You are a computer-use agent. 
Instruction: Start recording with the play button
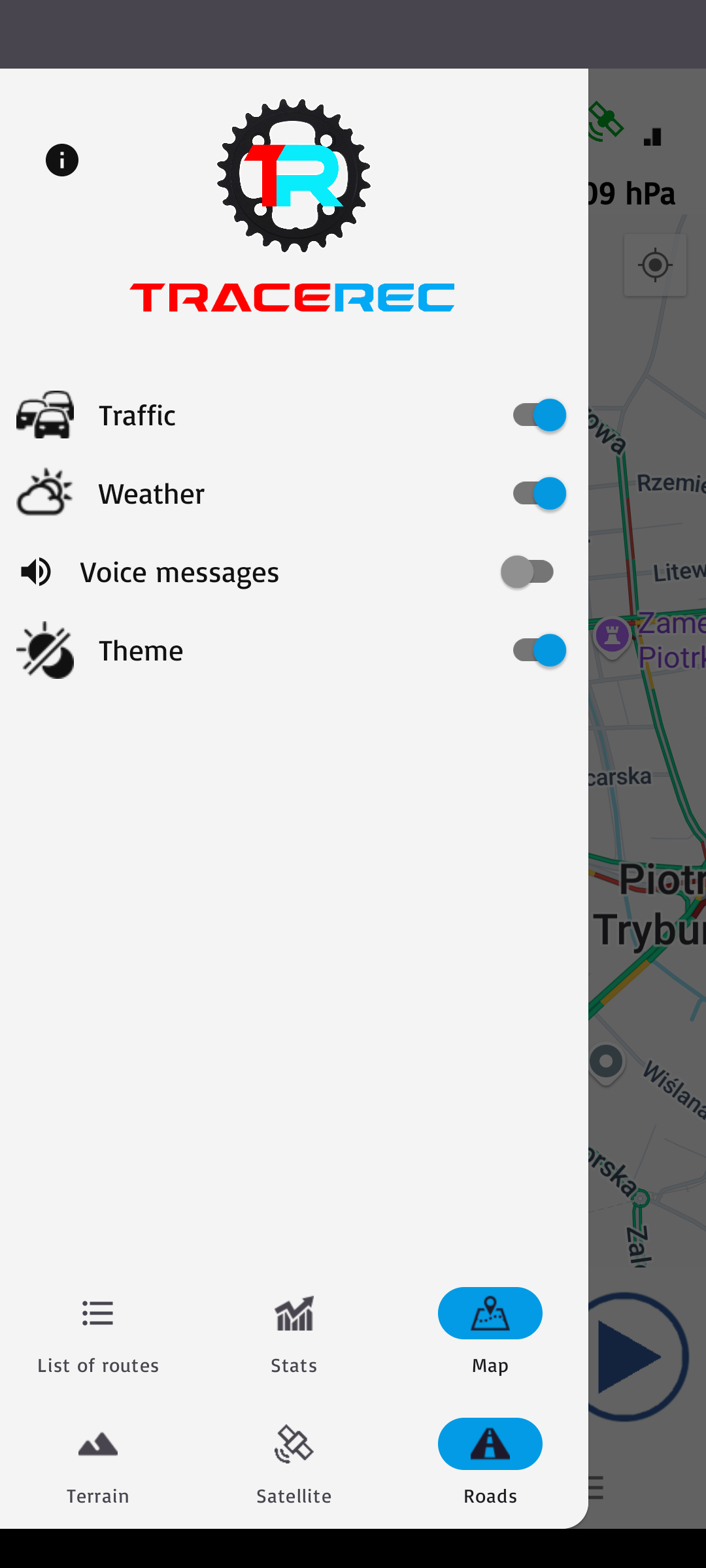[631, 1356]
